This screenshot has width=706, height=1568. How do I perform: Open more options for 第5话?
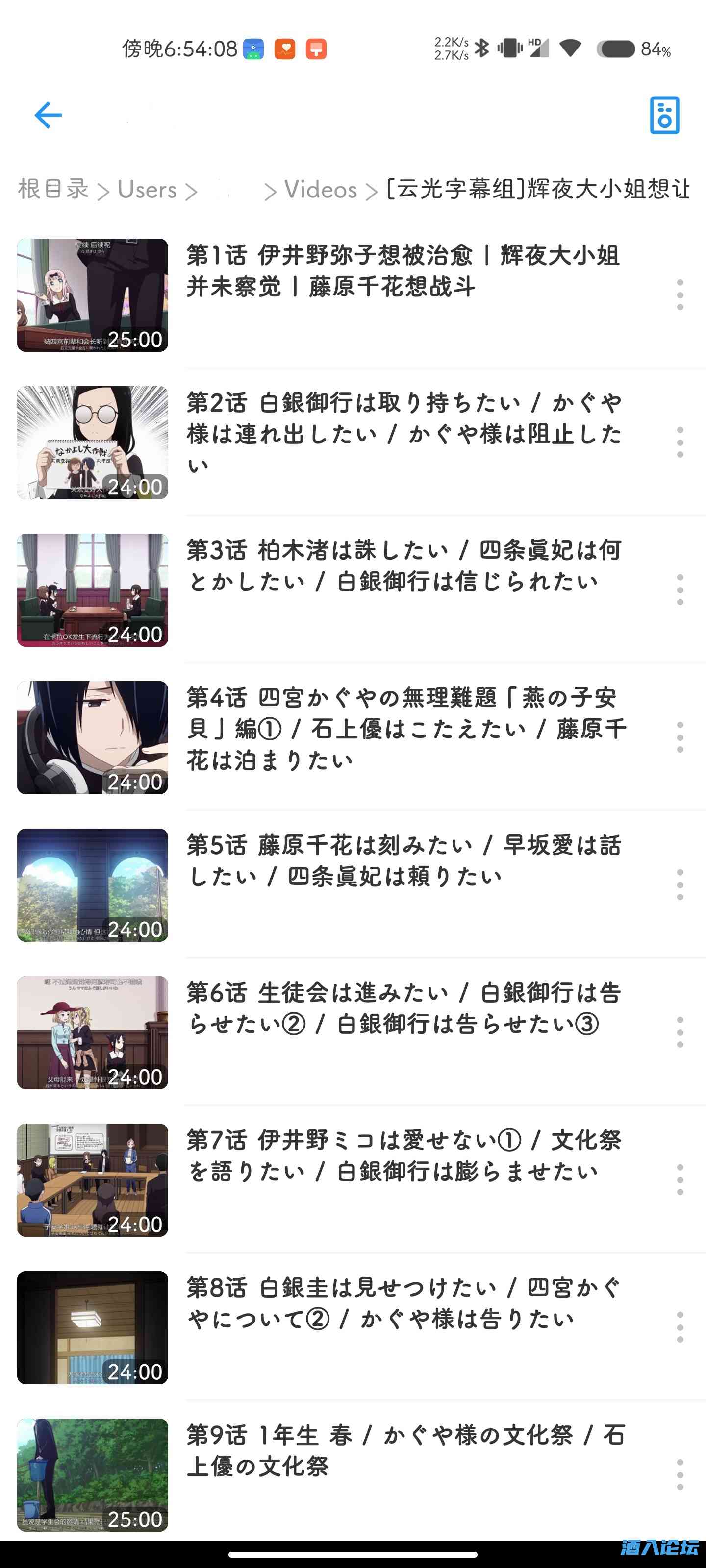(x=680, y=885)
